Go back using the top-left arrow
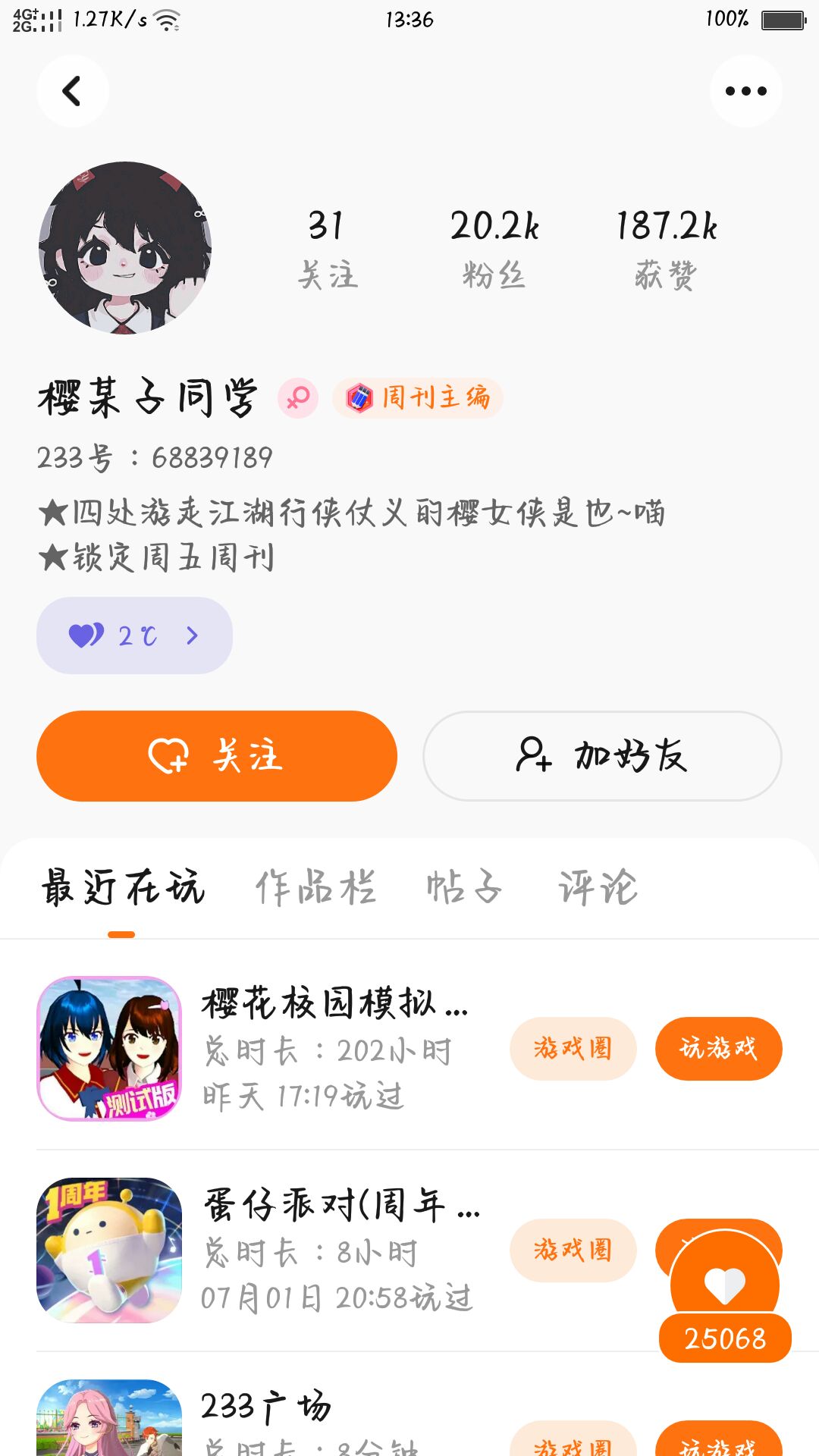 (x=73, y=91)
